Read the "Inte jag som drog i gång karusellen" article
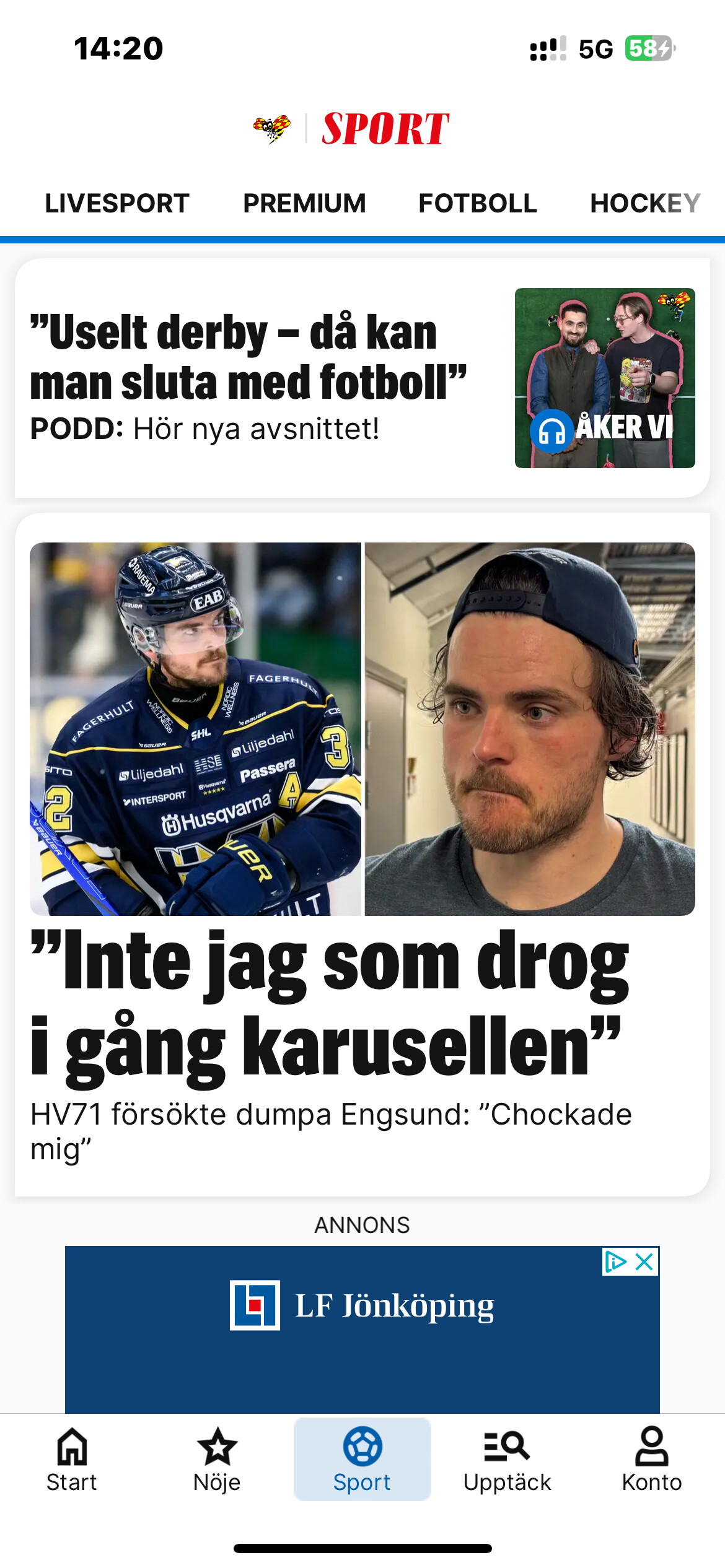Viewport: 725px width, 1568px height. pyautogui.click(x=362, y=855)
